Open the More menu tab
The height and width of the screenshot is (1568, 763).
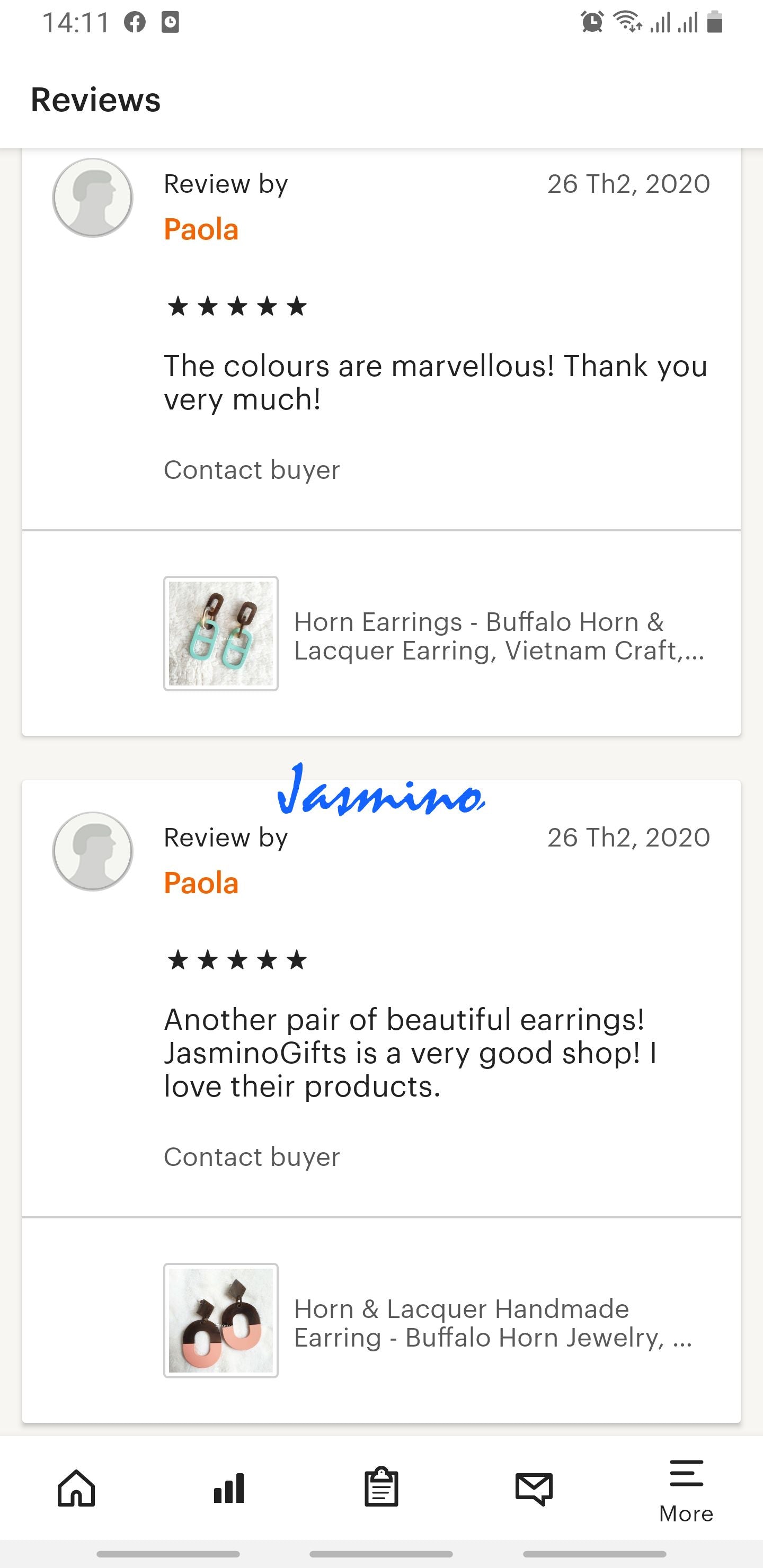(x=686, y=1491)
